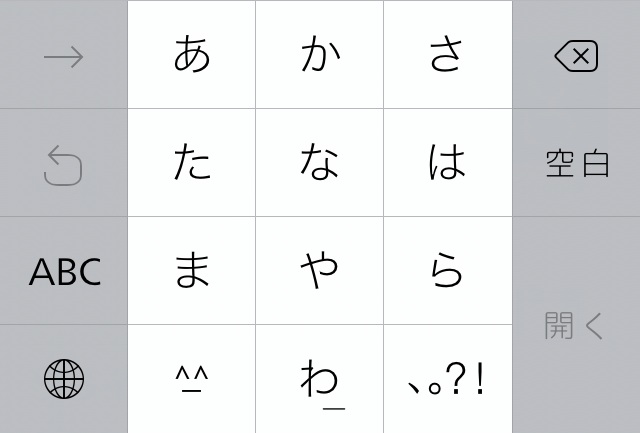The image size is (640, 433).
Task: Insert a space with 空白 key
Action: (x=576, y=163)
